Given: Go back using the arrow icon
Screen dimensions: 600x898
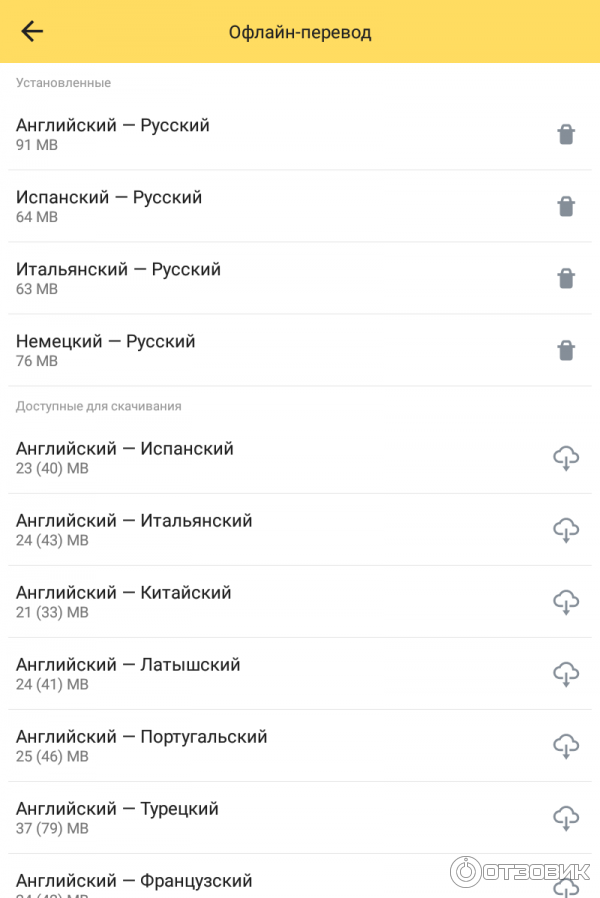Looking at the screenshot, I should 32,32.
